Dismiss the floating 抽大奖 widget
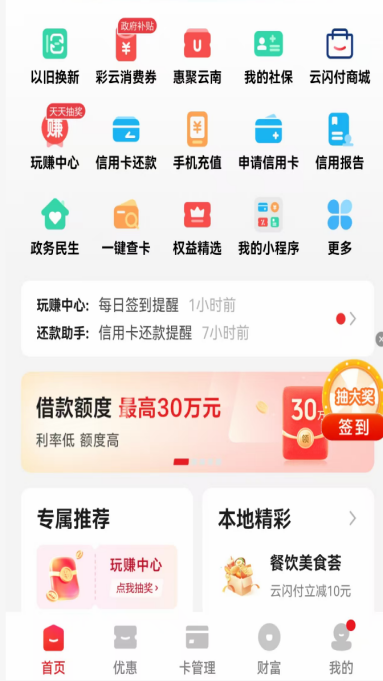 pos(380,338)
